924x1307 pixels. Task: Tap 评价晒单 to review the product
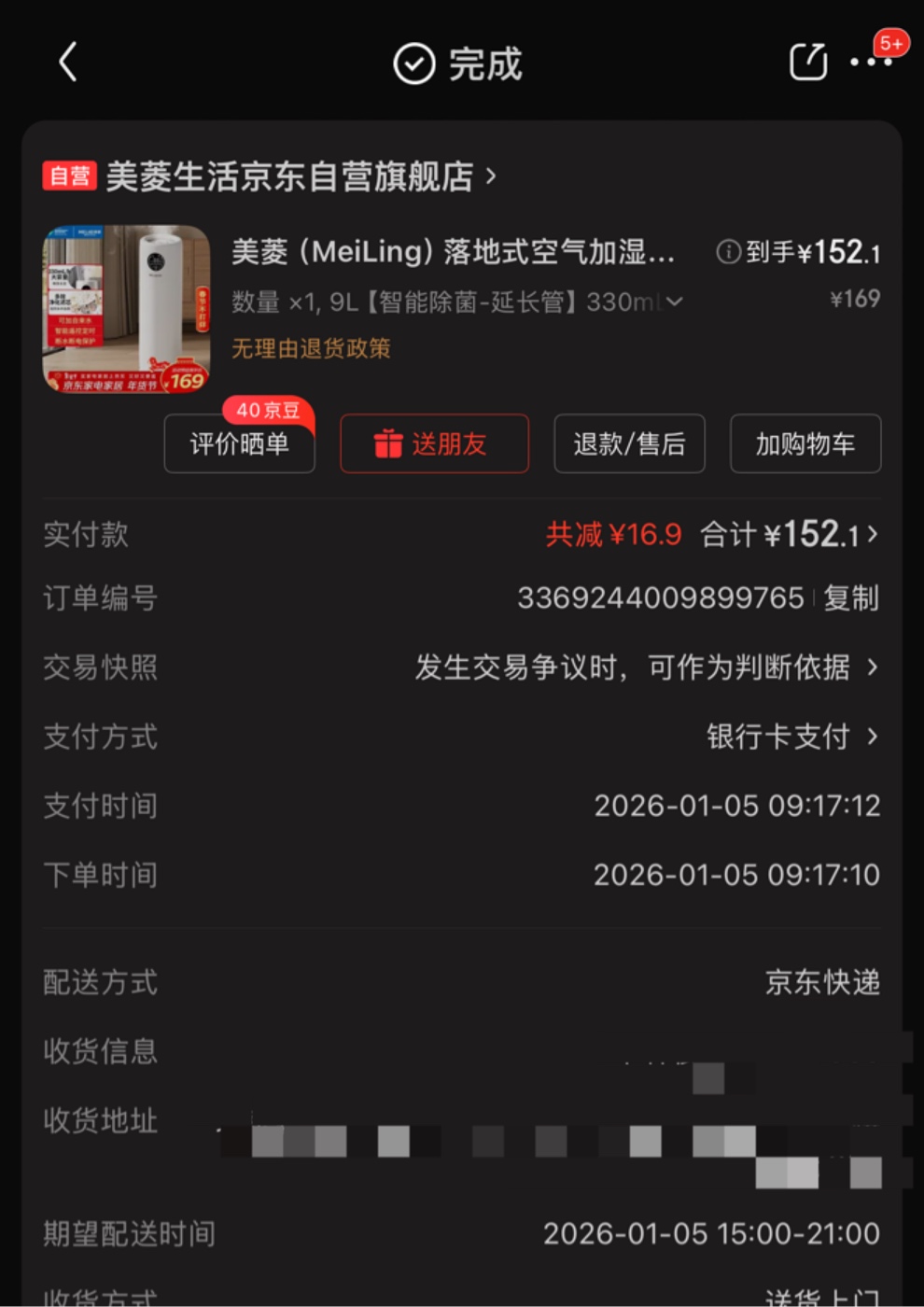(239, 443)
